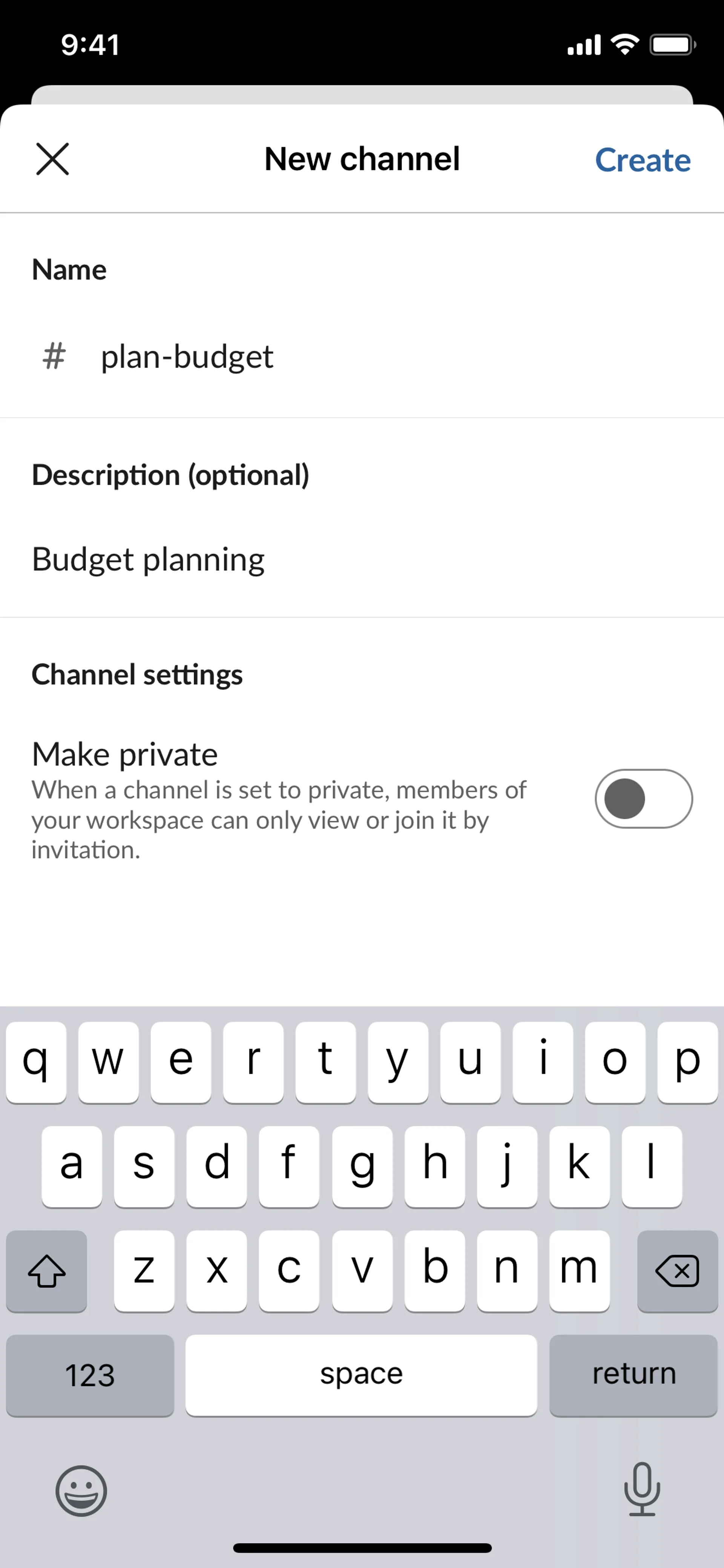Screen dimensions: 724x1568
Task: Tap the space bar
Action: pyautogui.click(x=361, y=1374)
